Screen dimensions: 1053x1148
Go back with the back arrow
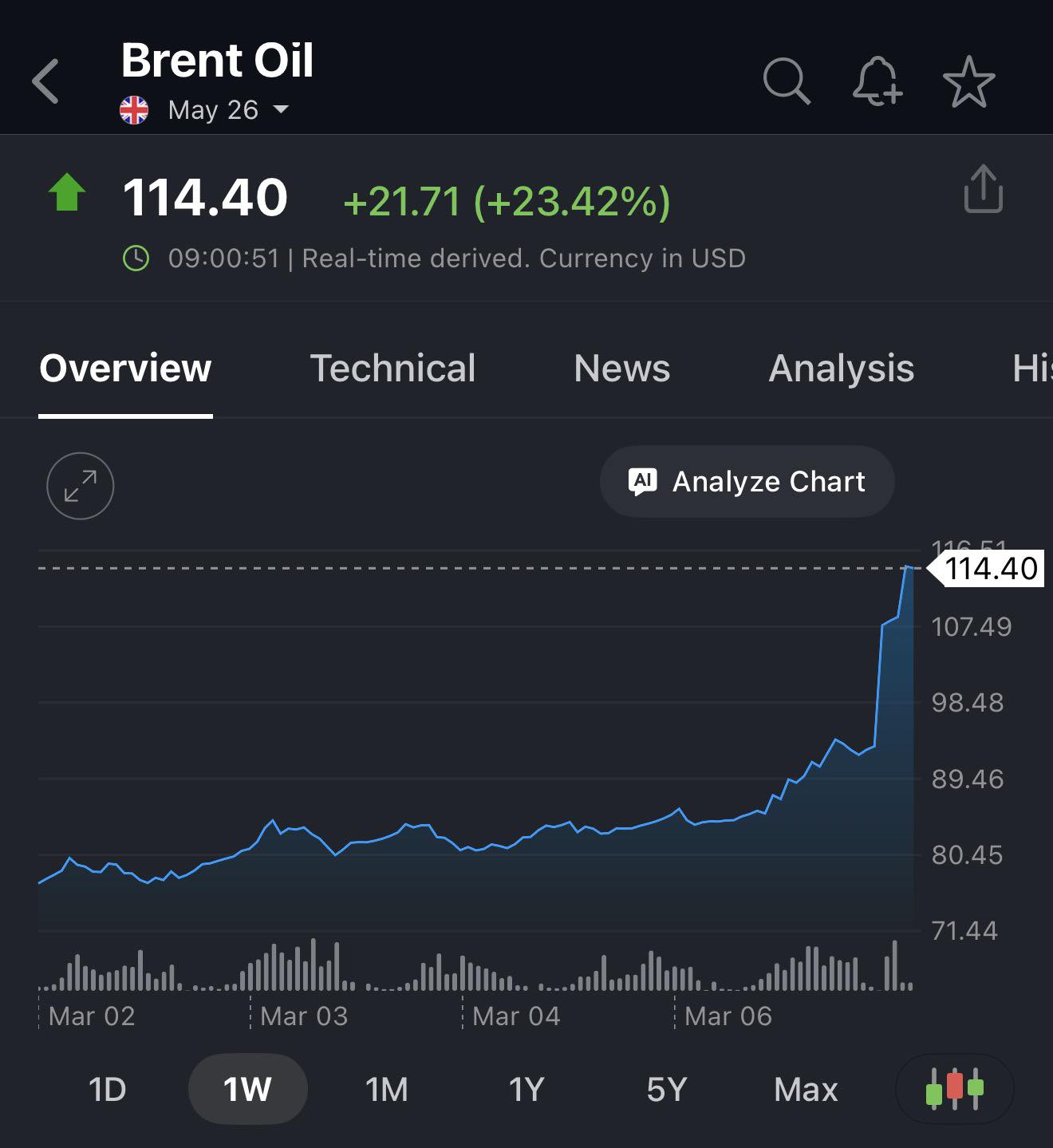point(46,81)
